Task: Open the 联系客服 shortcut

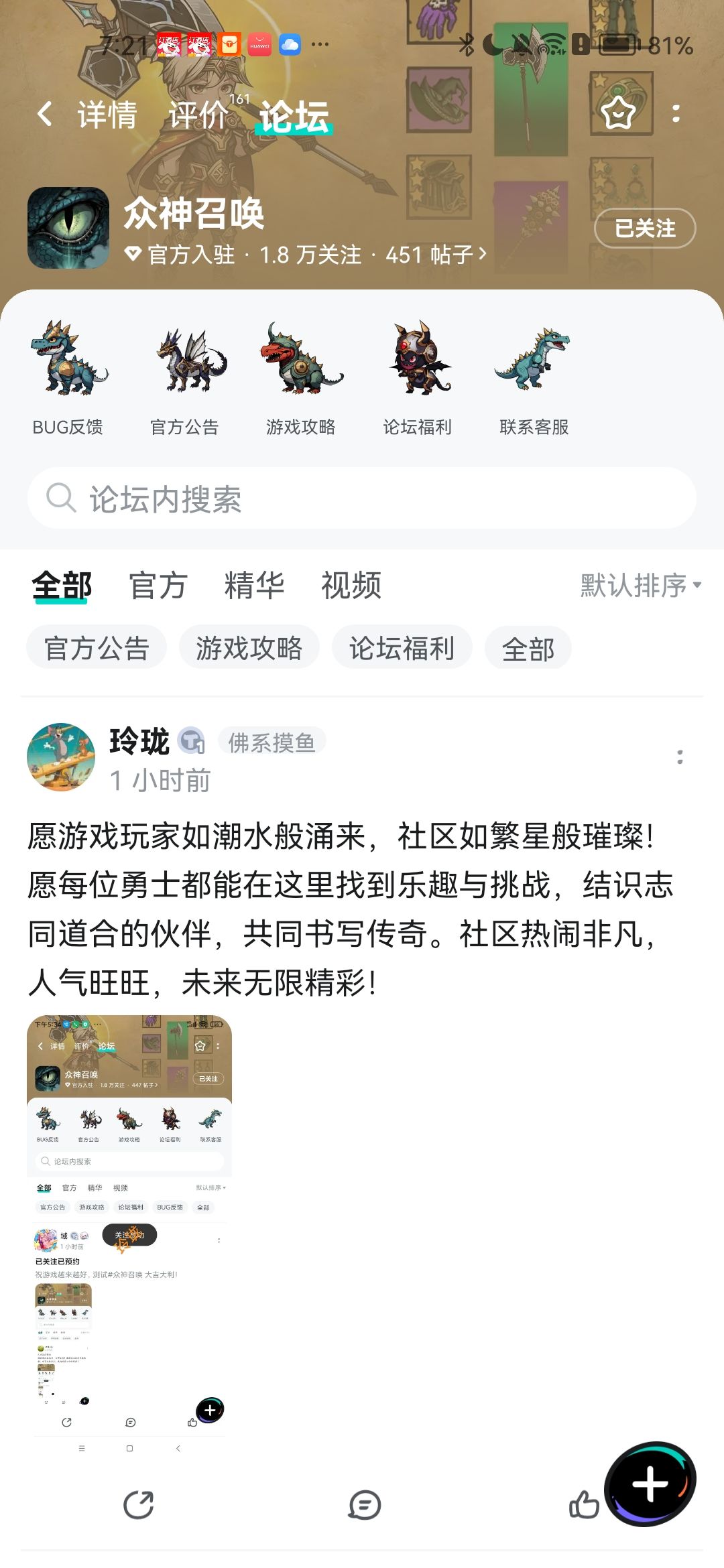Action: pos(534,379)
